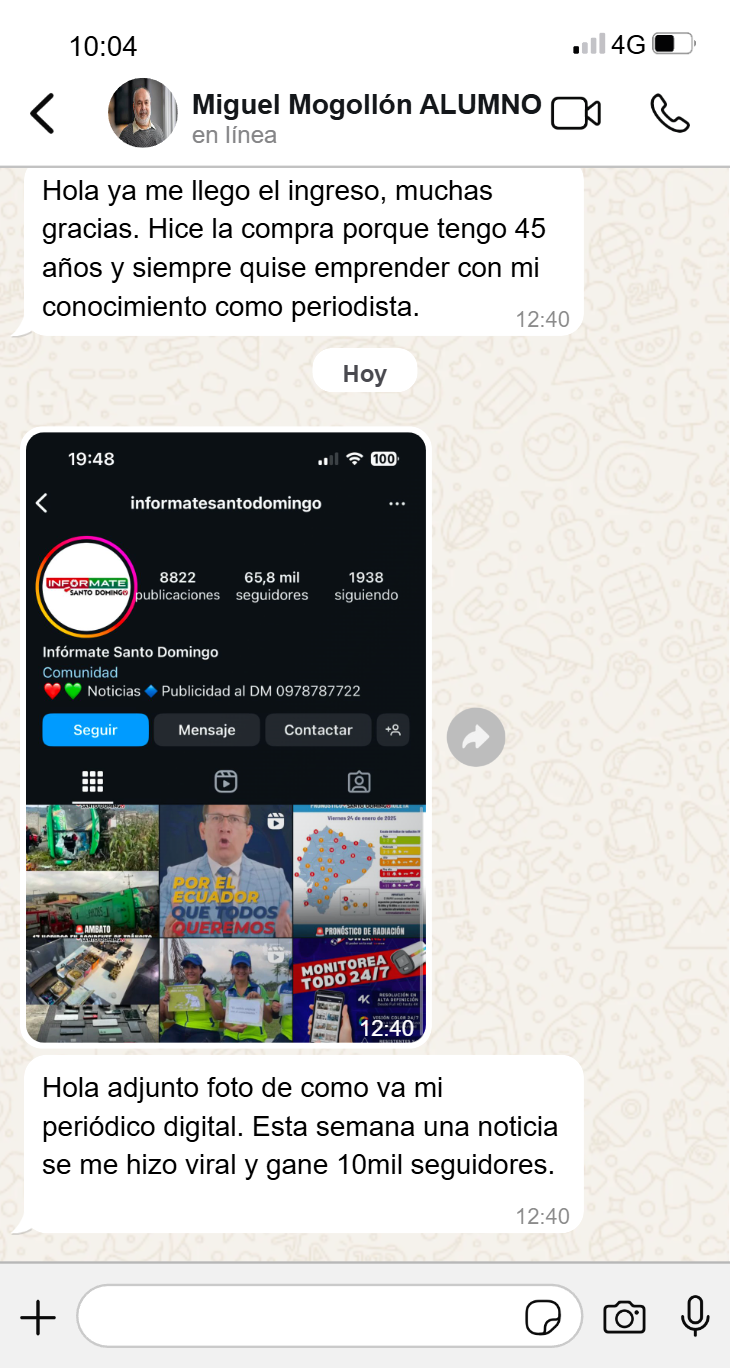Record a voice message with the microphone
Image resolution: width=730 pixels, height=1368 pixels.
click(695, 1316)
